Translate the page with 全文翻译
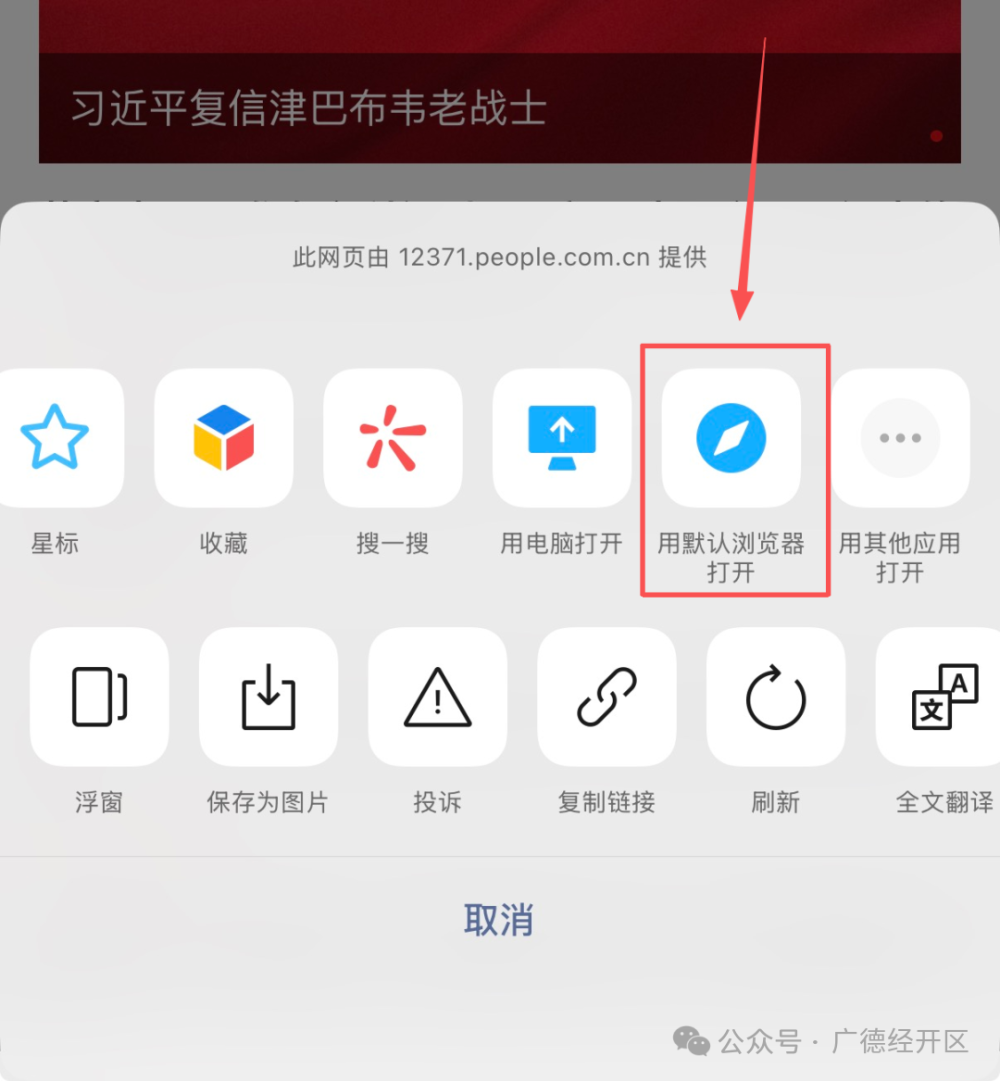Screen dimensions: 1000x1081 (943, 696)
